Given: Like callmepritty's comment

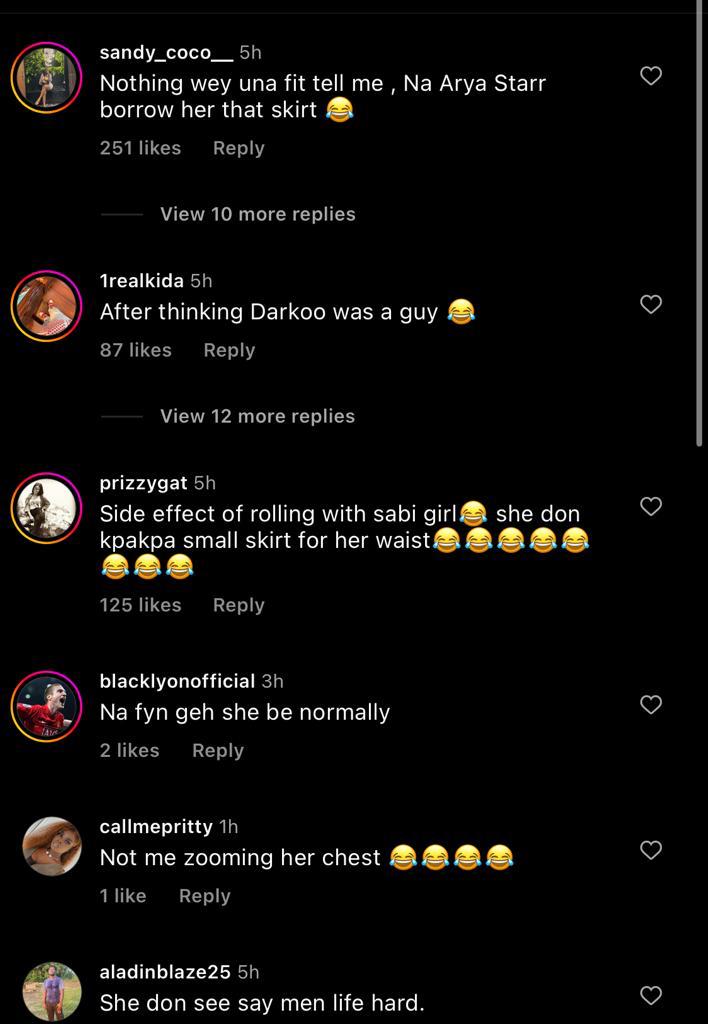Looking at the screenshot, I should [651, 851].
